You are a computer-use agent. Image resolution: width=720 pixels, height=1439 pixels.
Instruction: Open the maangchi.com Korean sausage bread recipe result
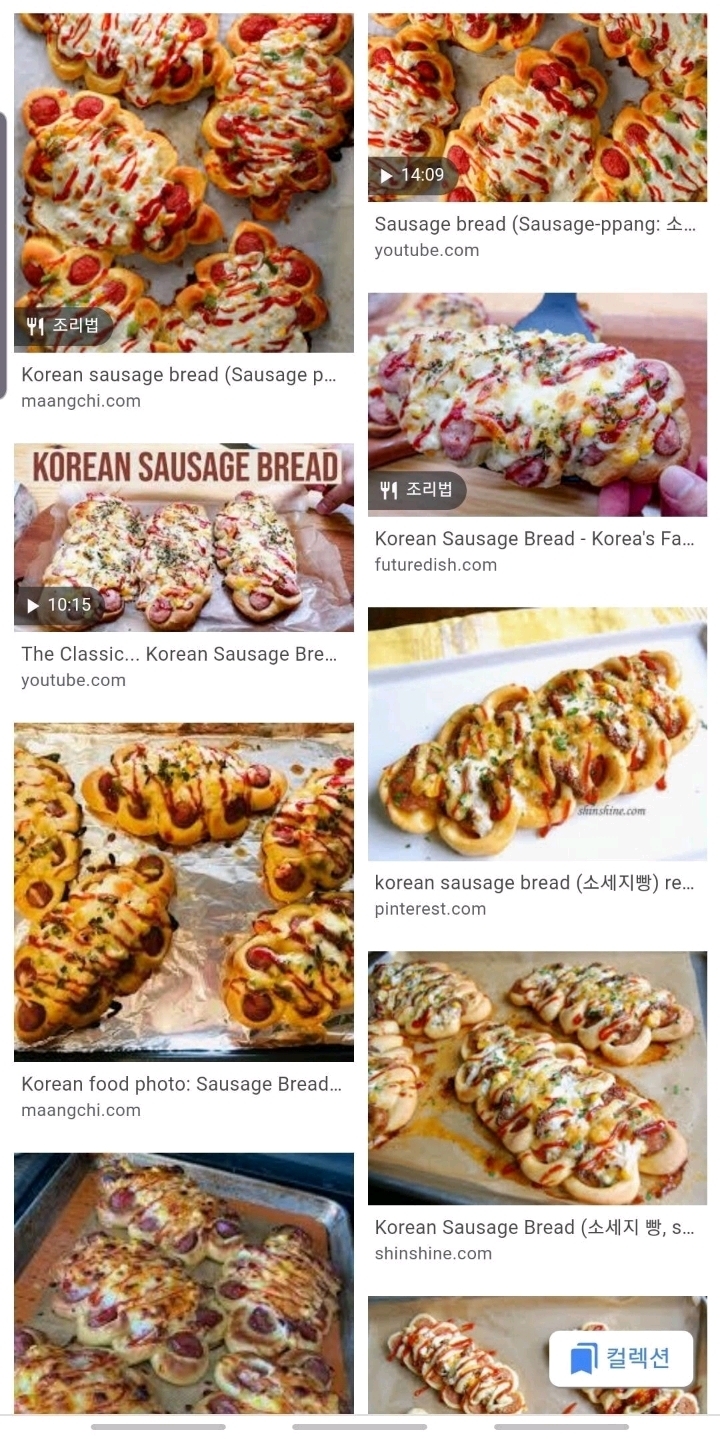pyautogui.click(x=183, y=182)
